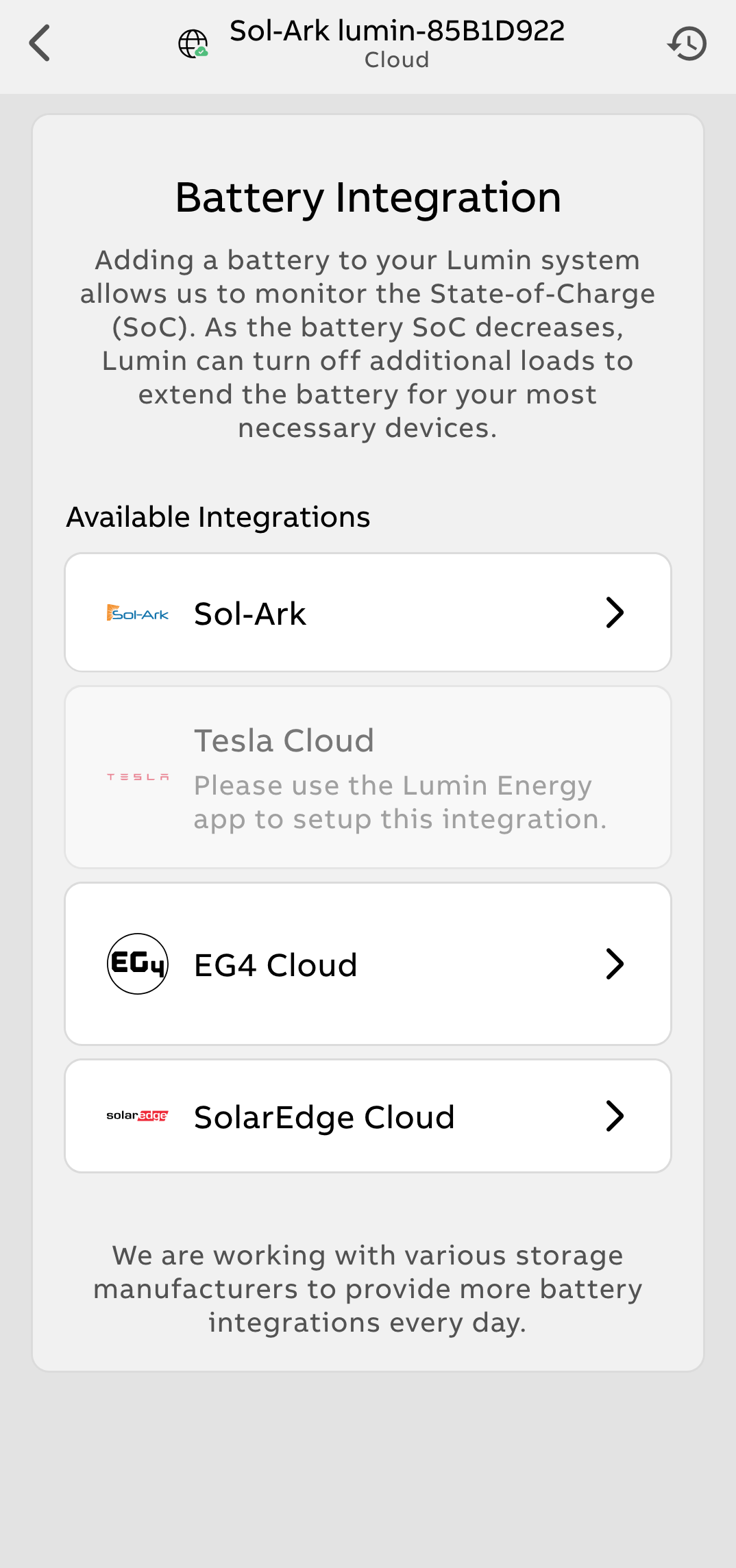Select the EG4 Cloud integration

point(367,964)
